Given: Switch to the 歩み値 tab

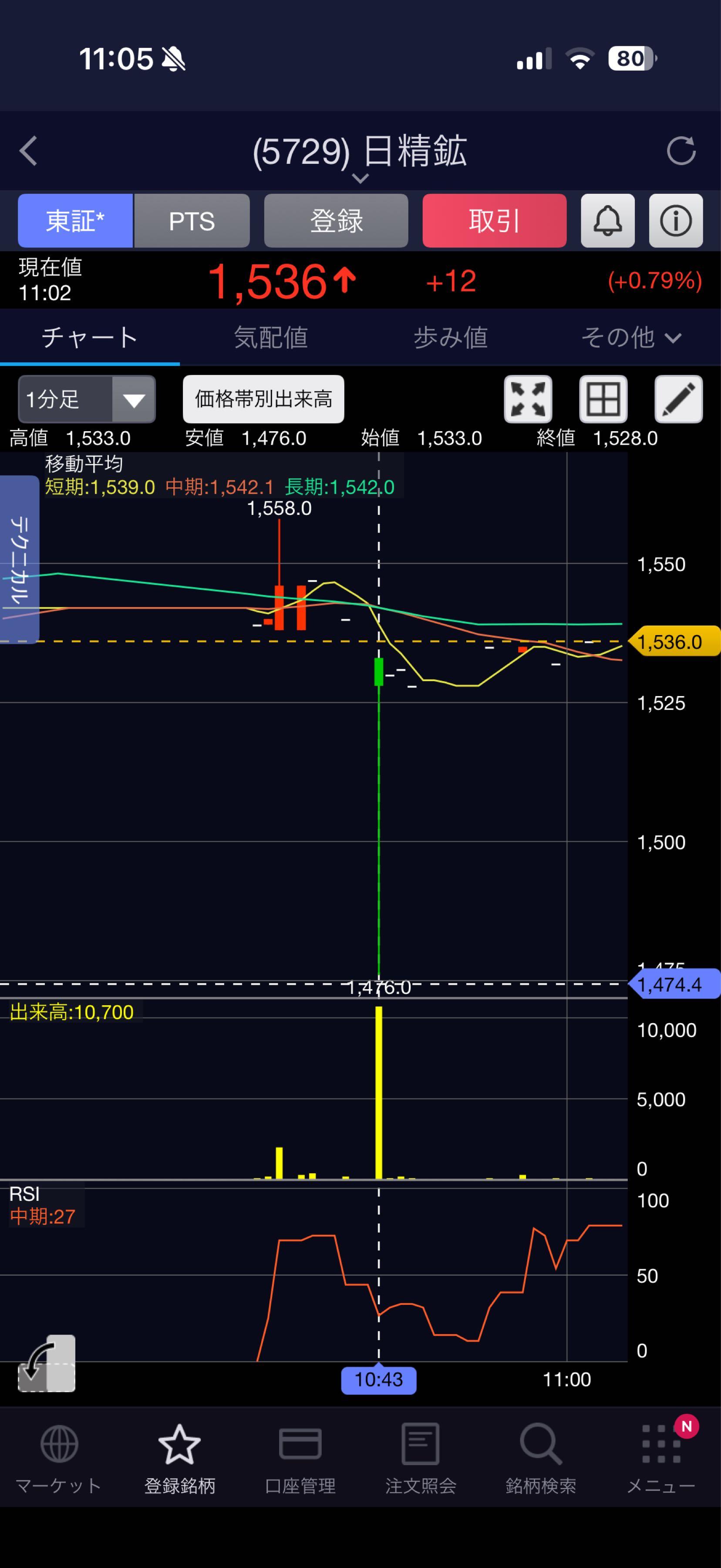Looking at the screenshot, I should coord(451,337).
